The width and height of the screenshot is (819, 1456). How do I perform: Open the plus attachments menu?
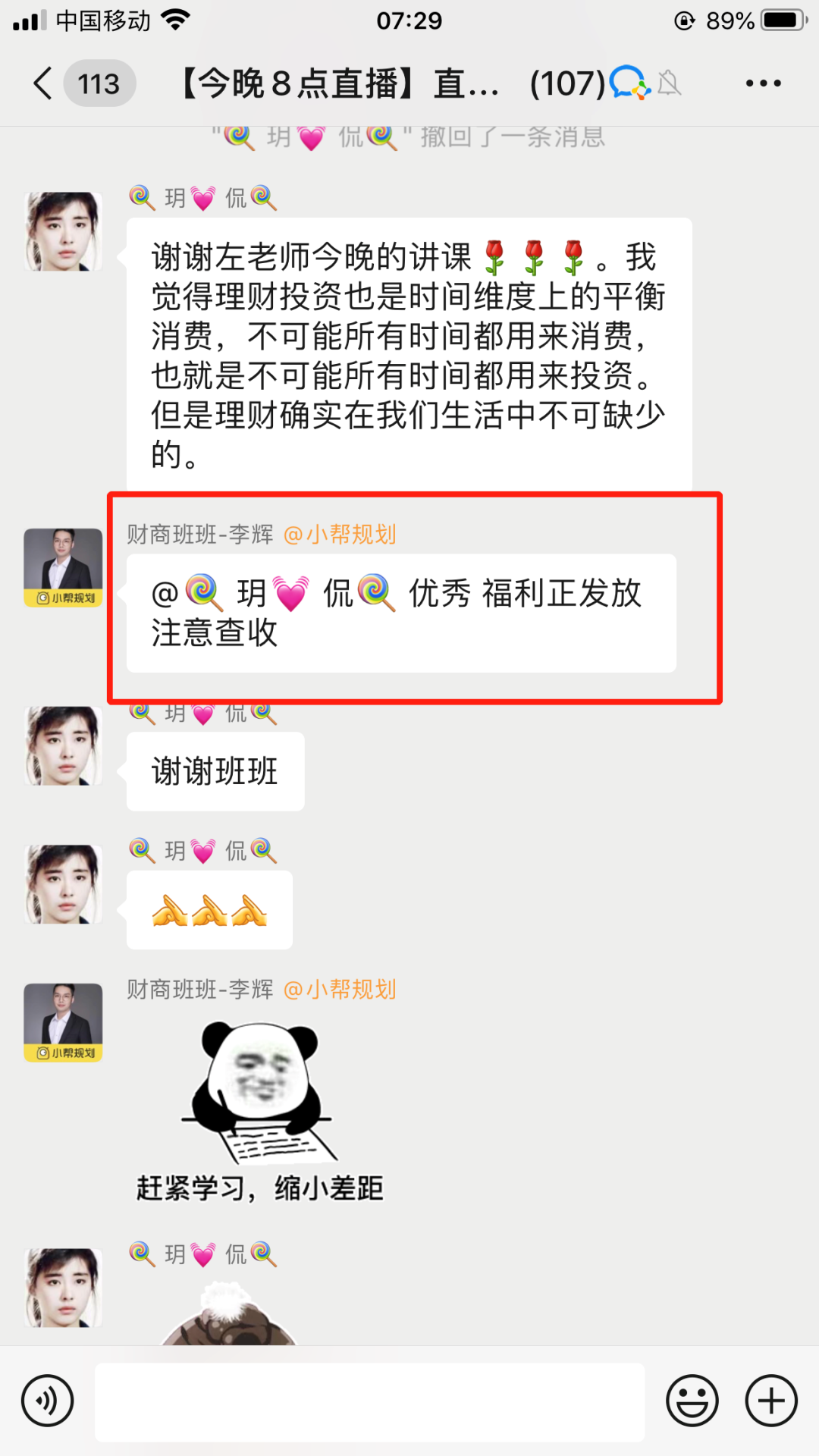tap(771, 1401)
